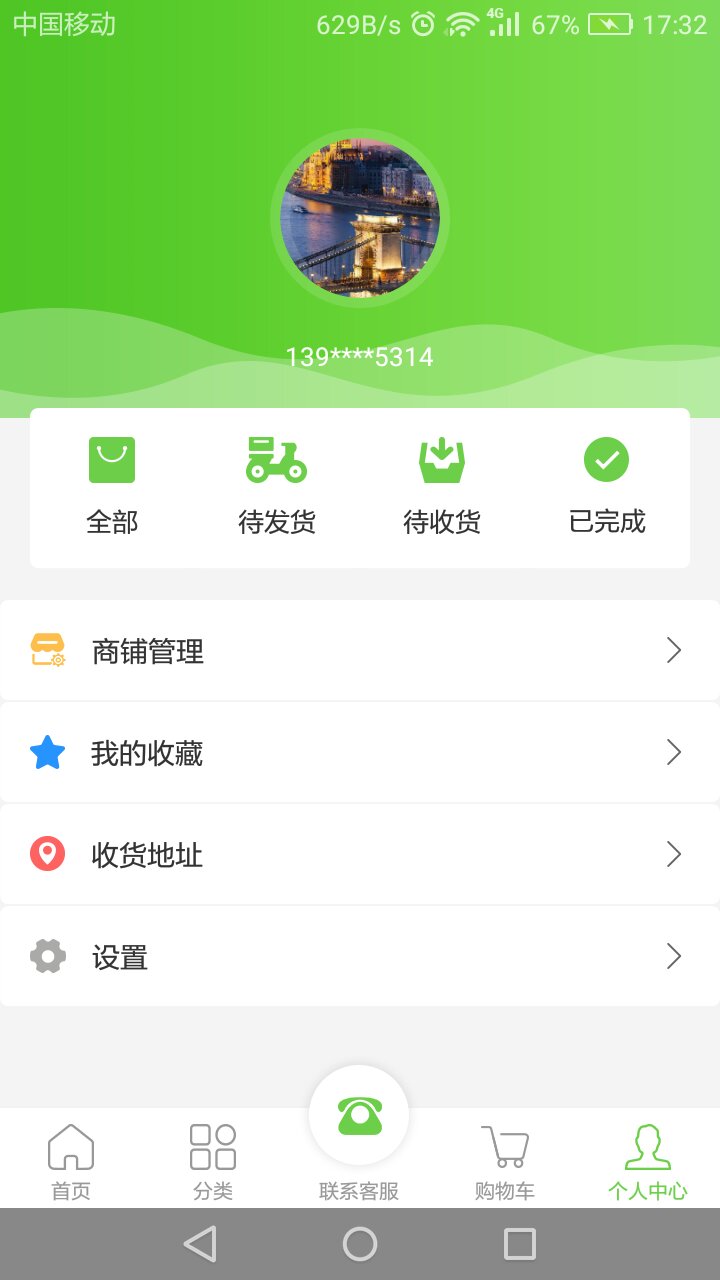Viewport: 720px width, 1280px height.
Task: Open 我的收藏 favorites
Action: point(360,753)
